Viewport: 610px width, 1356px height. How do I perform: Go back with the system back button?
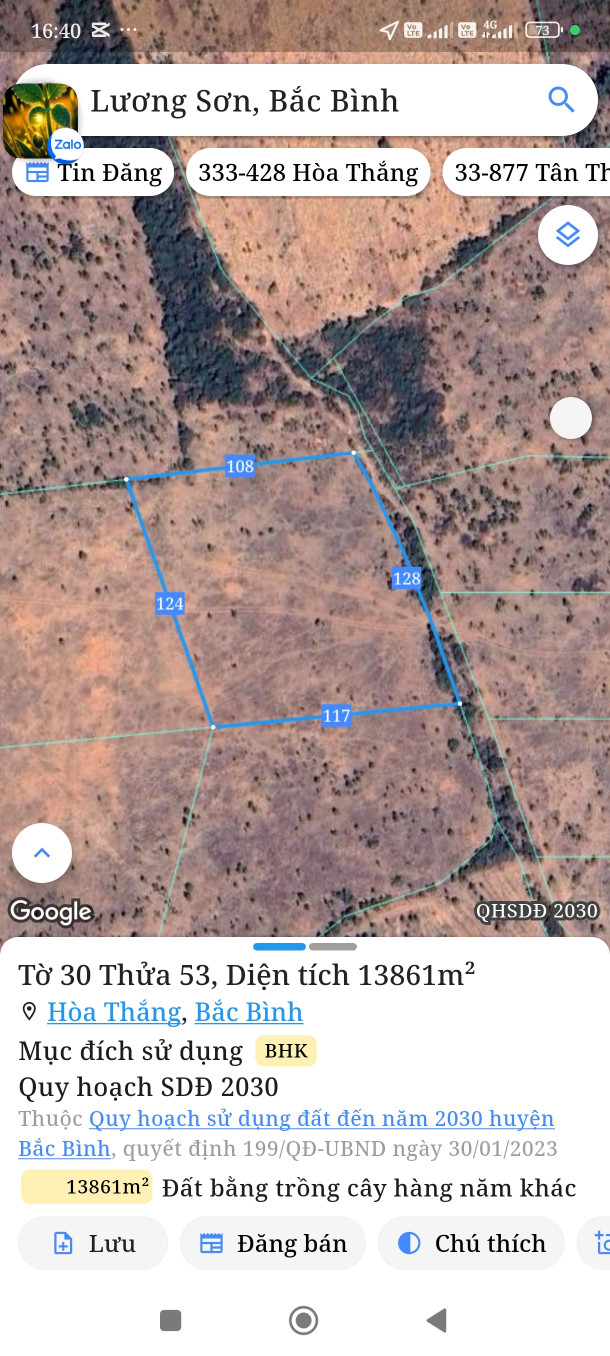tap(436, 1321)
